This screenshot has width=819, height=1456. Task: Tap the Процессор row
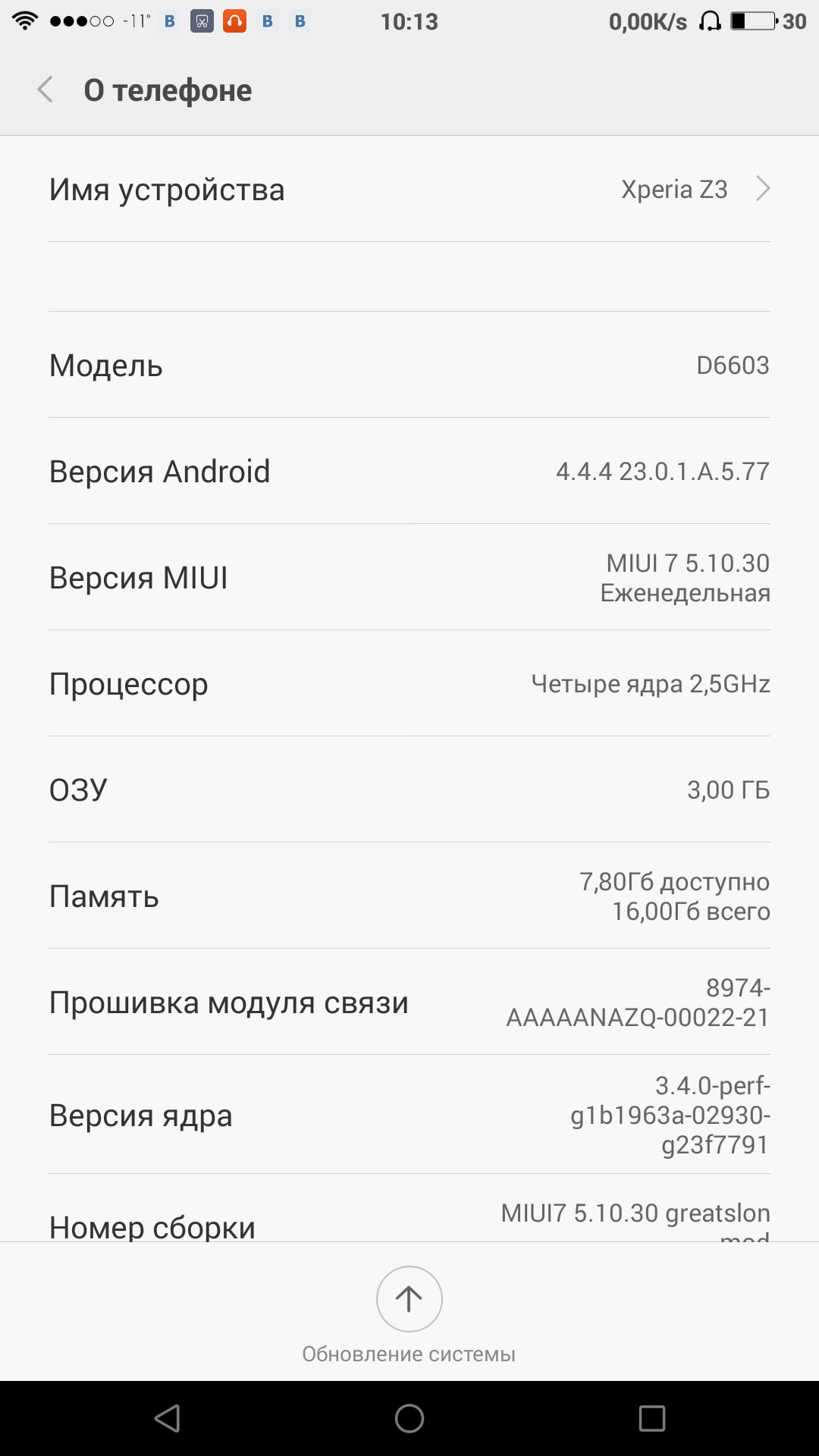coord(409,684)
